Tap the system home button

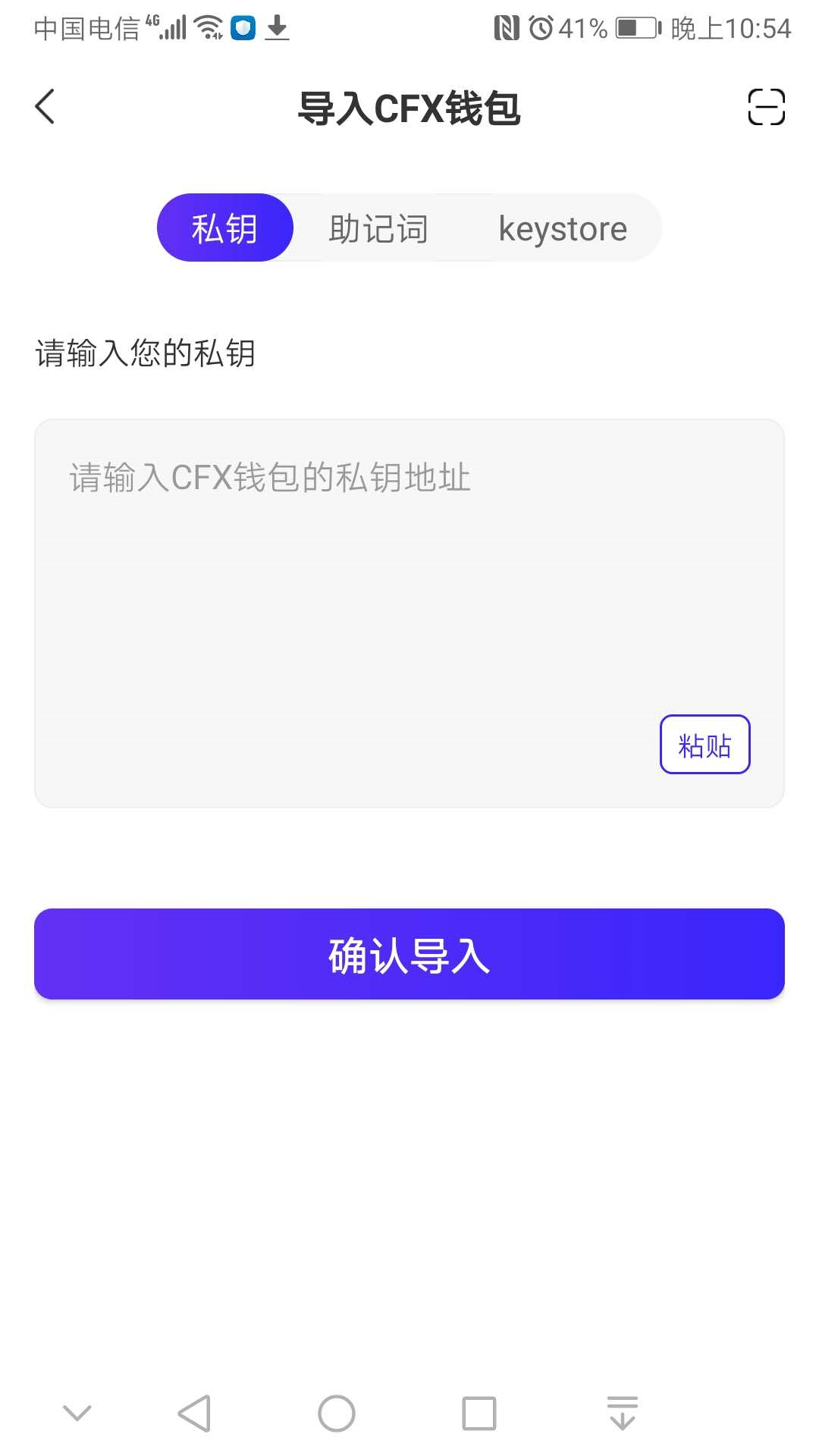(337, 1414)
